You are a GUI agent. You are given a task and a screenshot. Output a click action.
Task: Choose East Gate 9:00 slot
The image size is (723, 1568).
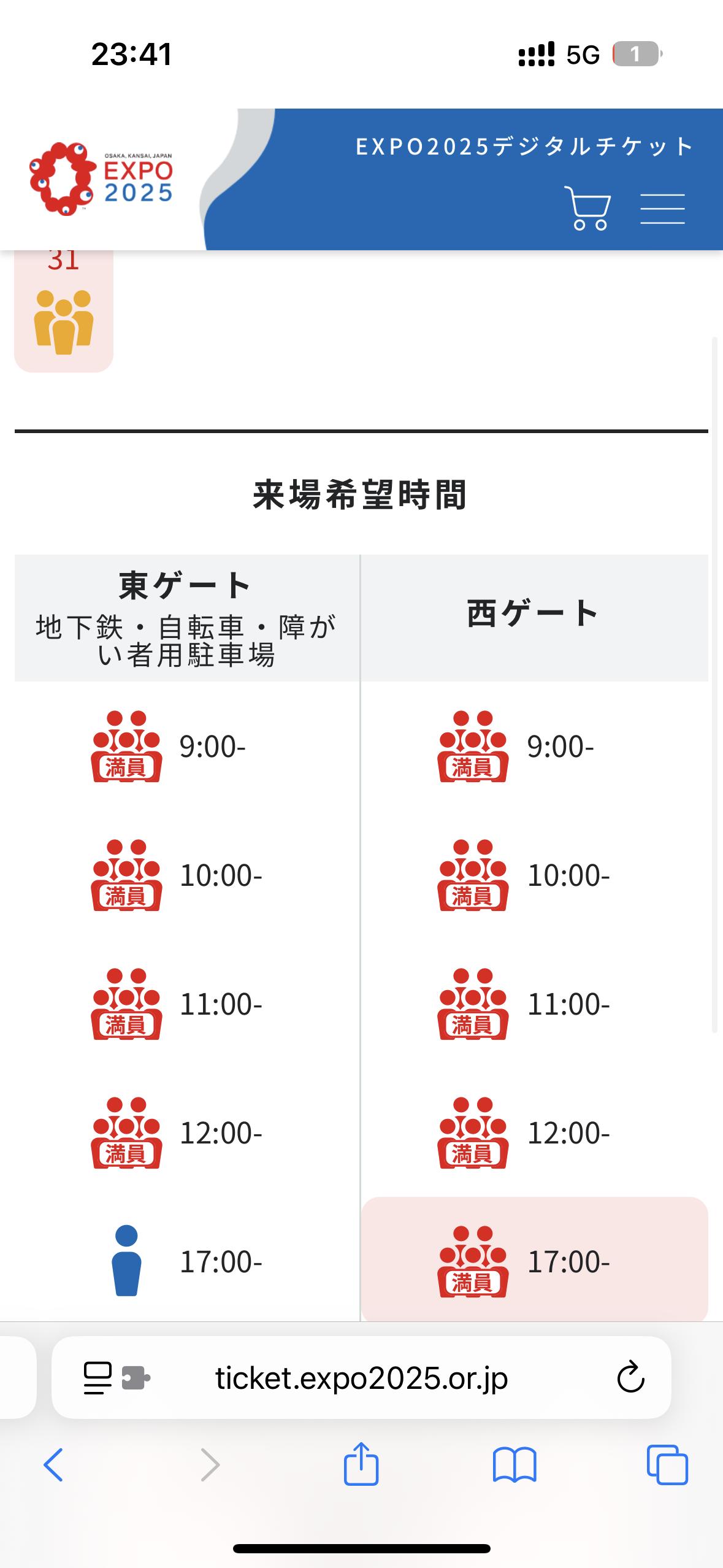pyautogui.click(x=186, y=747)
